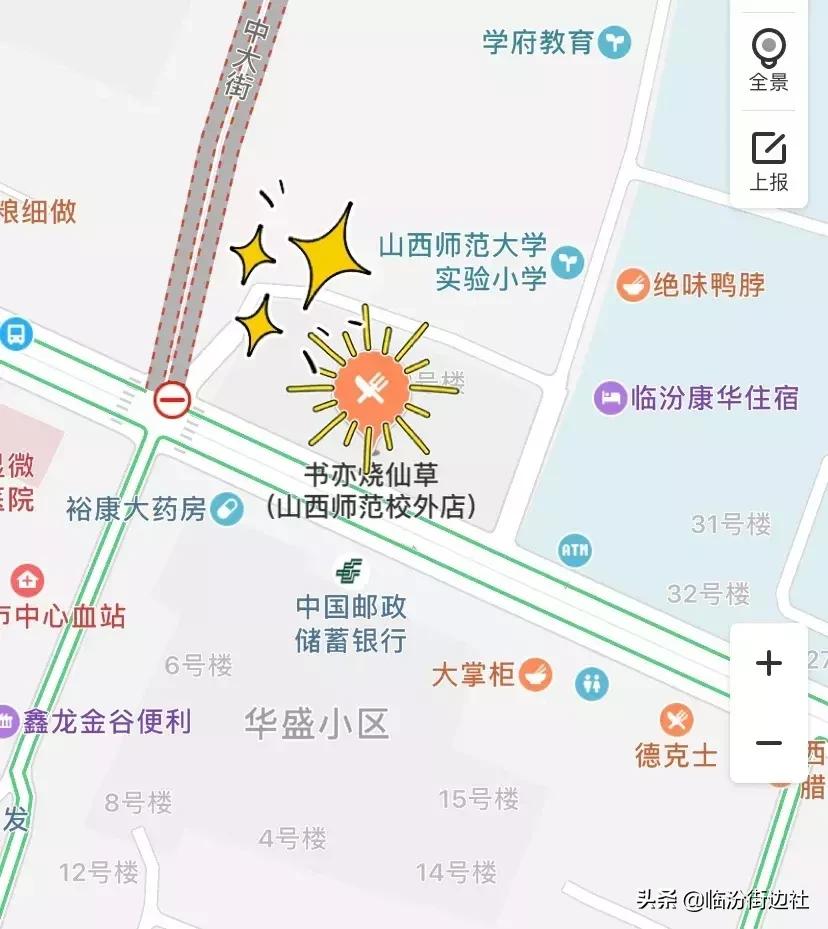This screenshot has width=828, height=929.
Task: Click the 学府教育 education marker
Action: (612, 42)
